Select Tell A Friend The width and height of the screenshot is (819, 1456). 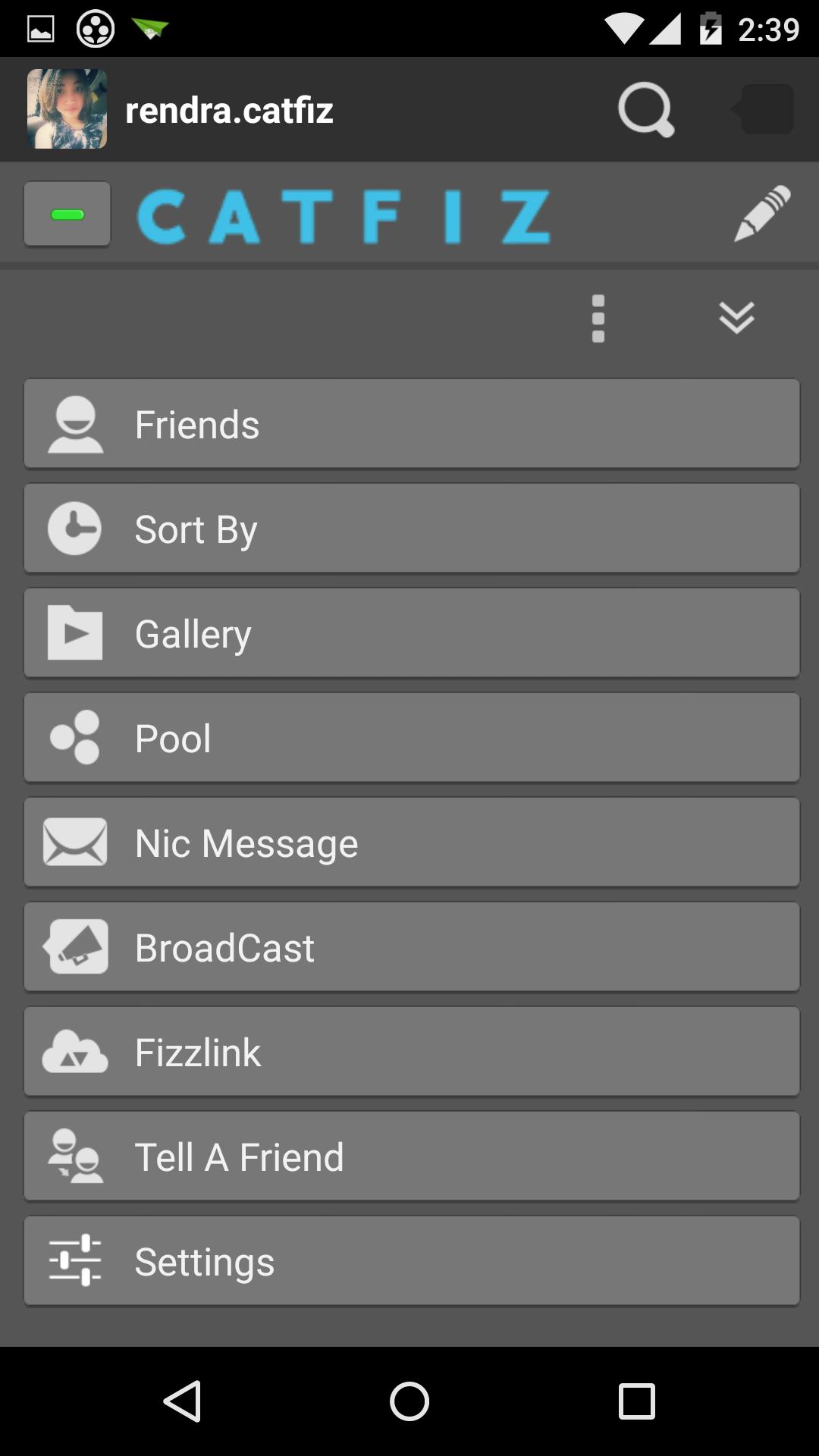[x=412, y=1156]
